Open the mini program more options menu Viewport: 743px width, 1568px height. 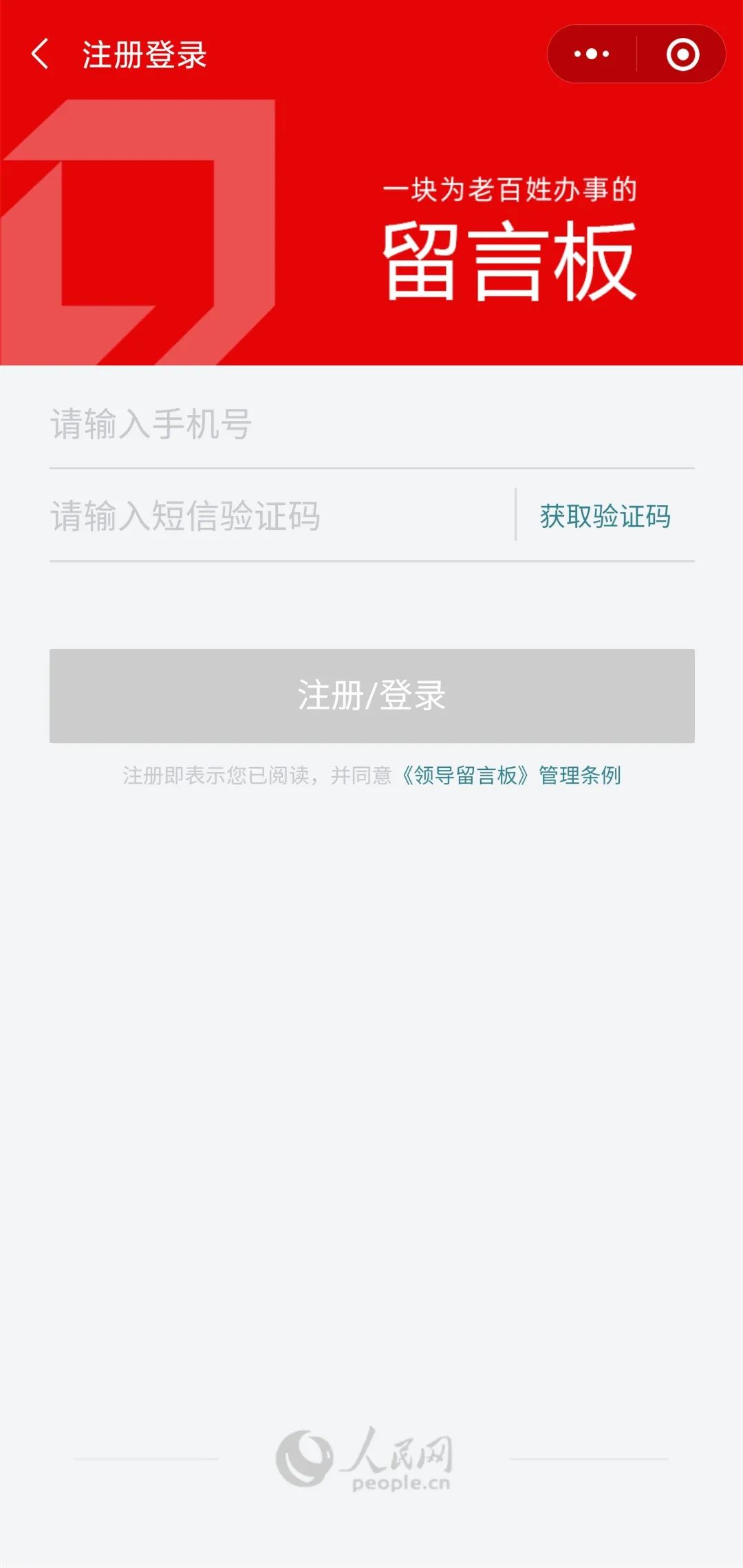click(592, 54)
